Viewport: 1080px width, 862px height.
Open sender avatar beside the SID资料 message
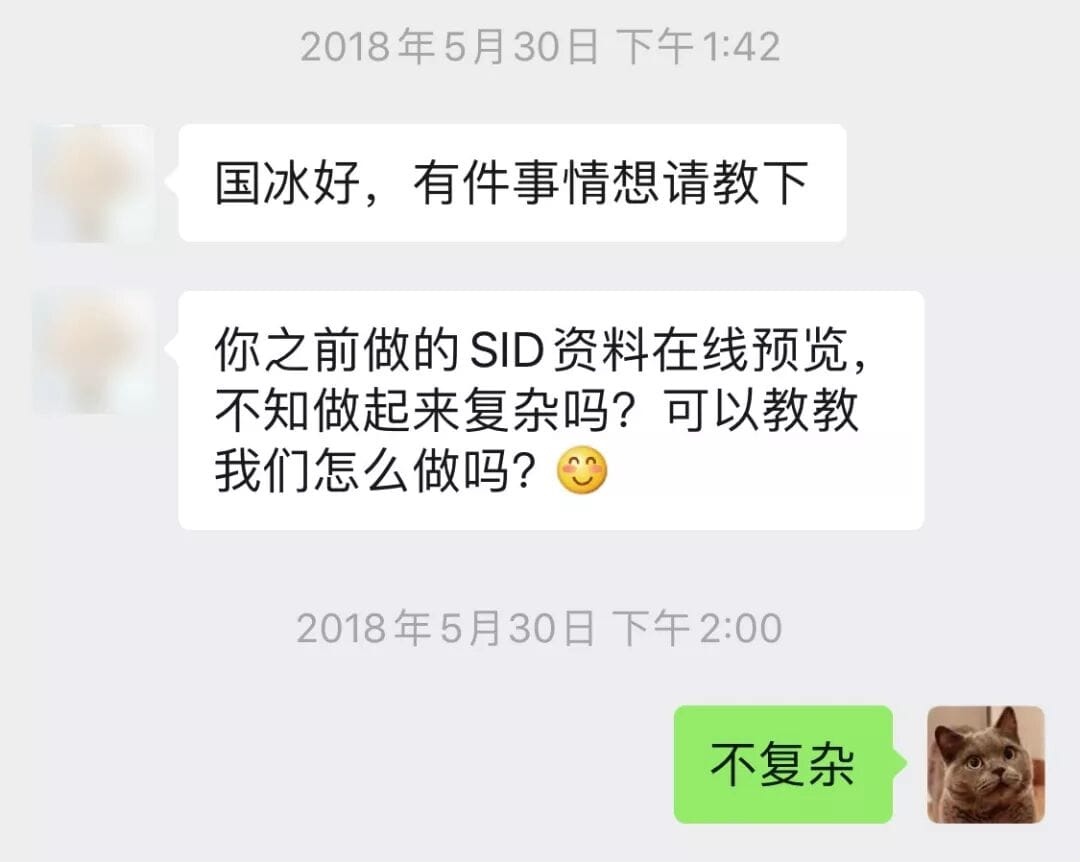pyautogui.click(x=93, y=351)
